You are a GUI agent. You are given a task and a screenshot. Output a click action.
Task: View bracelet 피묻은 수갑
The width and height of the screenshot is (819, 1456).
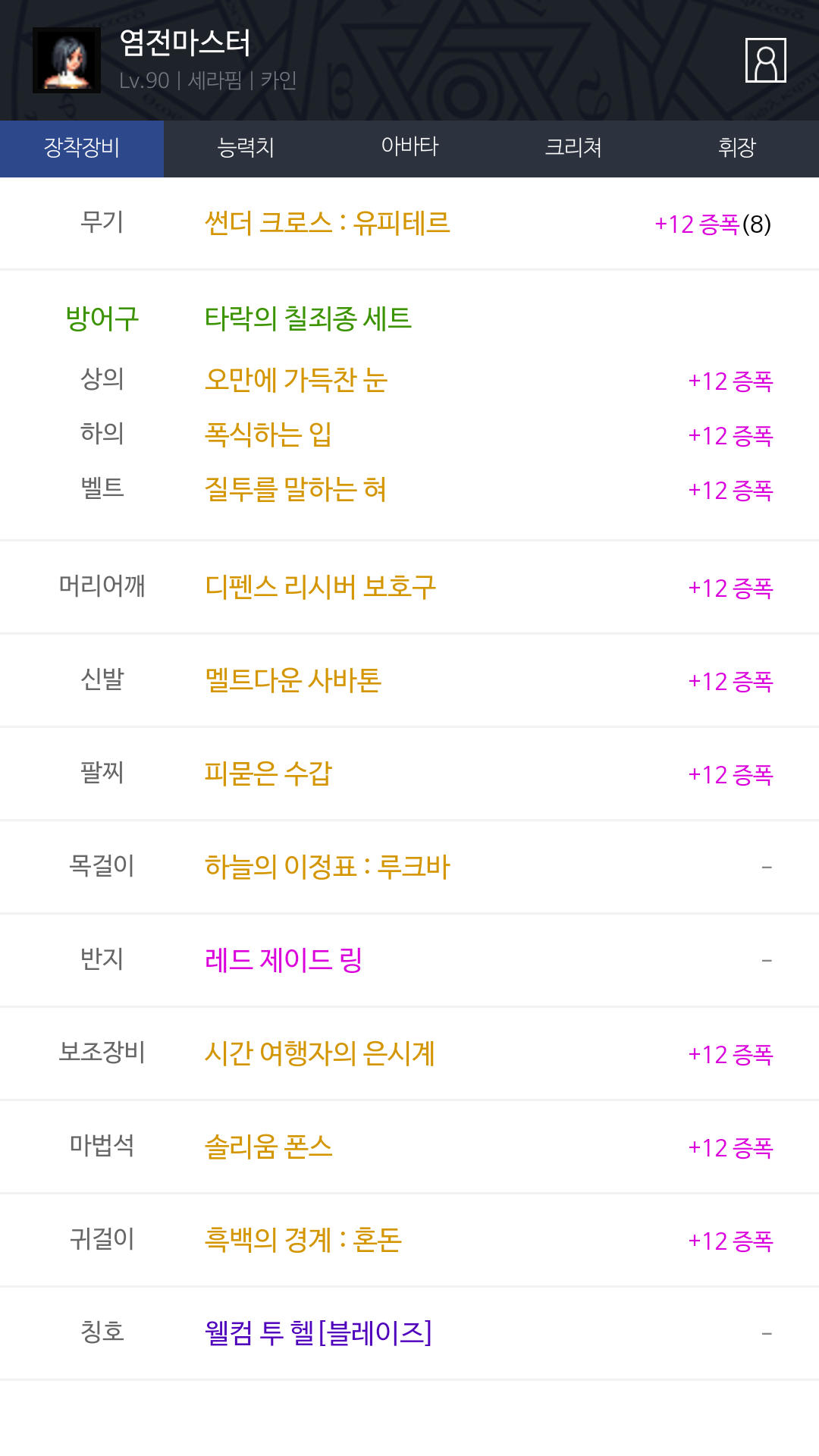click(x=268, y=773)
